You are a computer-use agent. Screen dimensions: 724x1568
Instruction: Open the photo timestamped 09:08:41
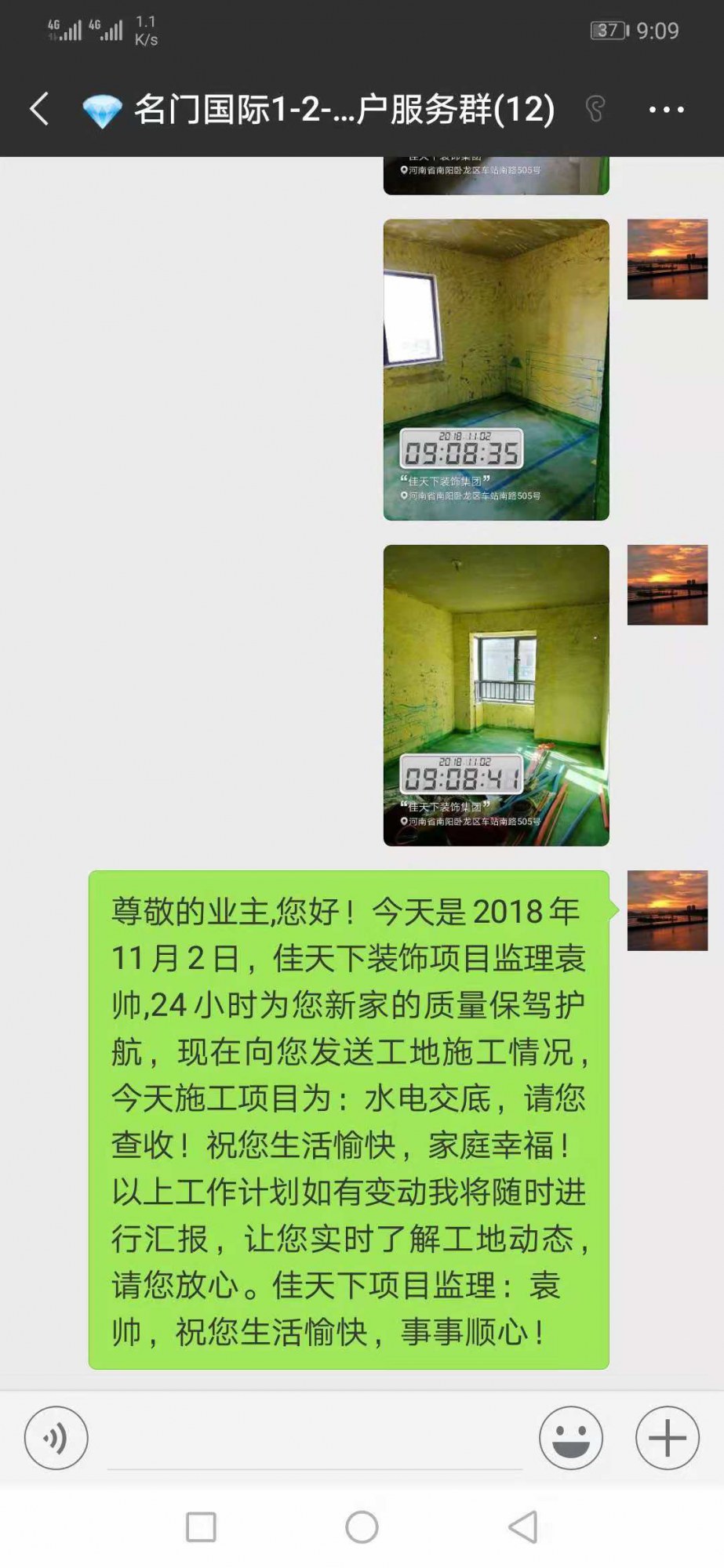pos(496,695)
